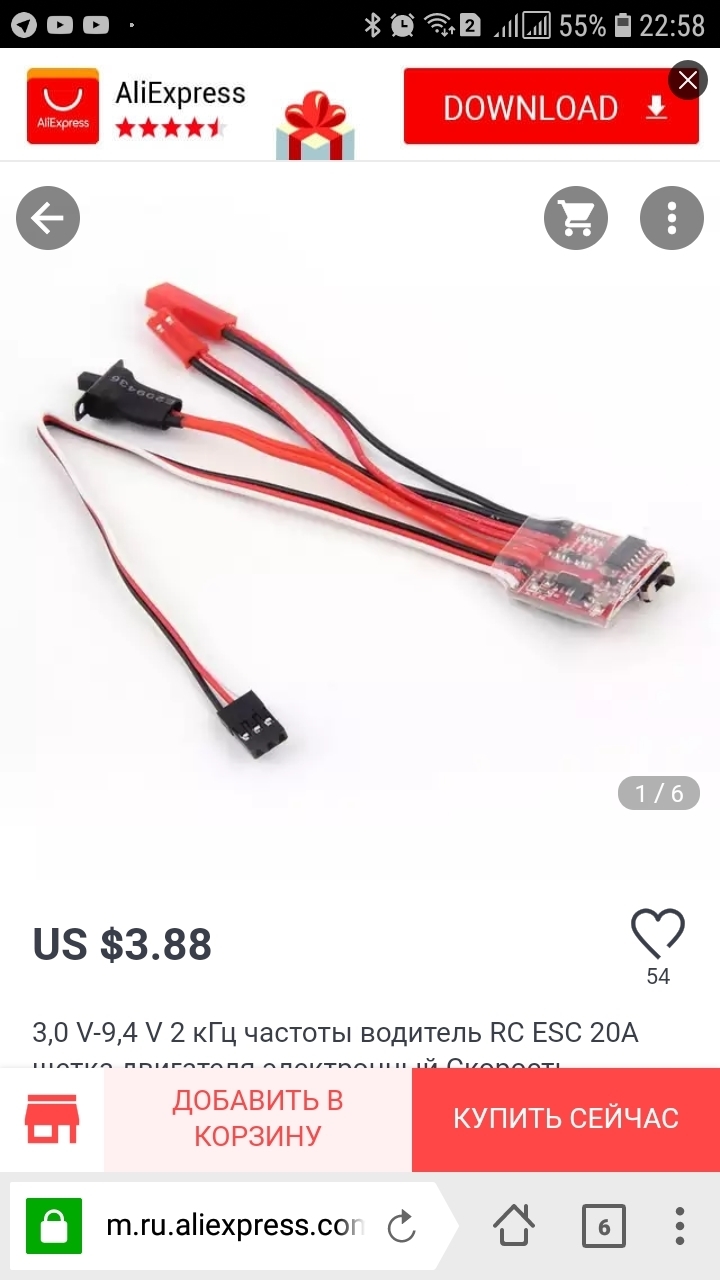Tap the browser address bar

(235, 1225)
